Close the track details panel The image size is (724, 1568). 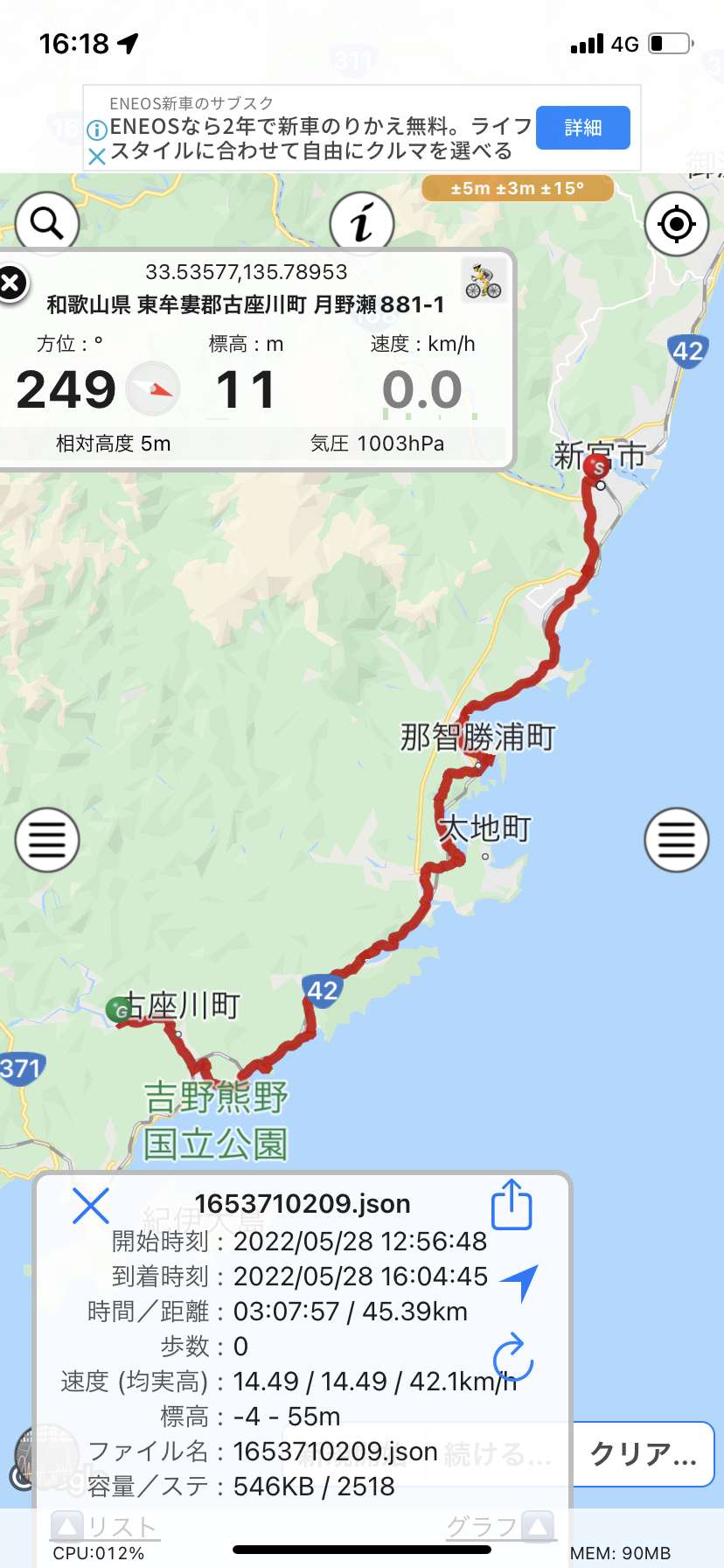click(x=90, y=1206)
